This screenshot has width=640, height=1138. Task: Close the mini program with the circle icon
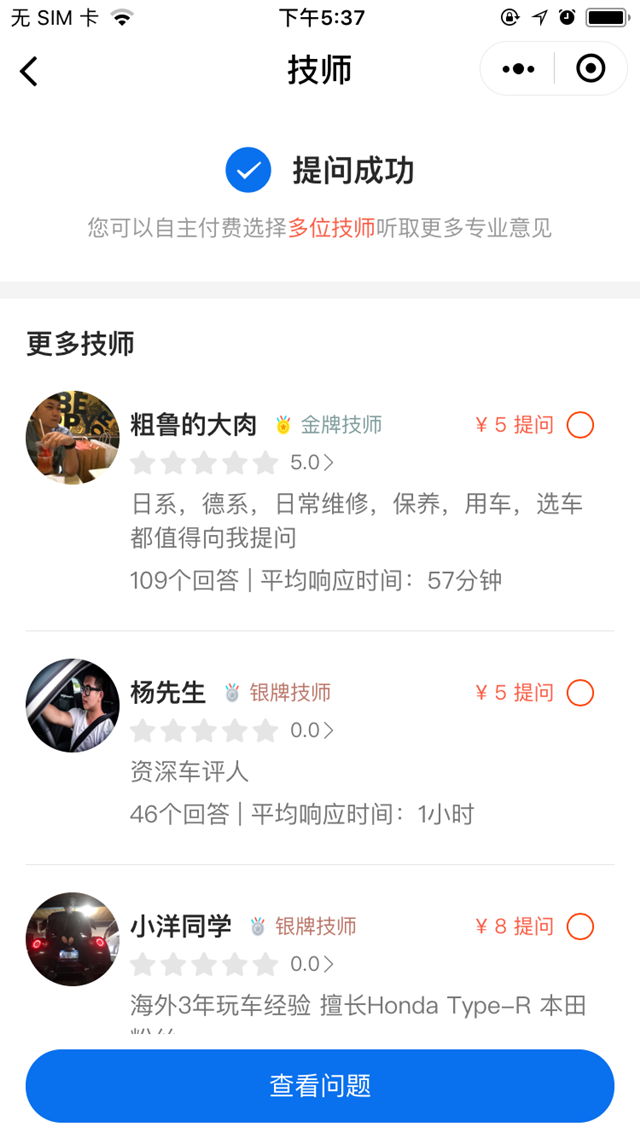click(591, 69)
